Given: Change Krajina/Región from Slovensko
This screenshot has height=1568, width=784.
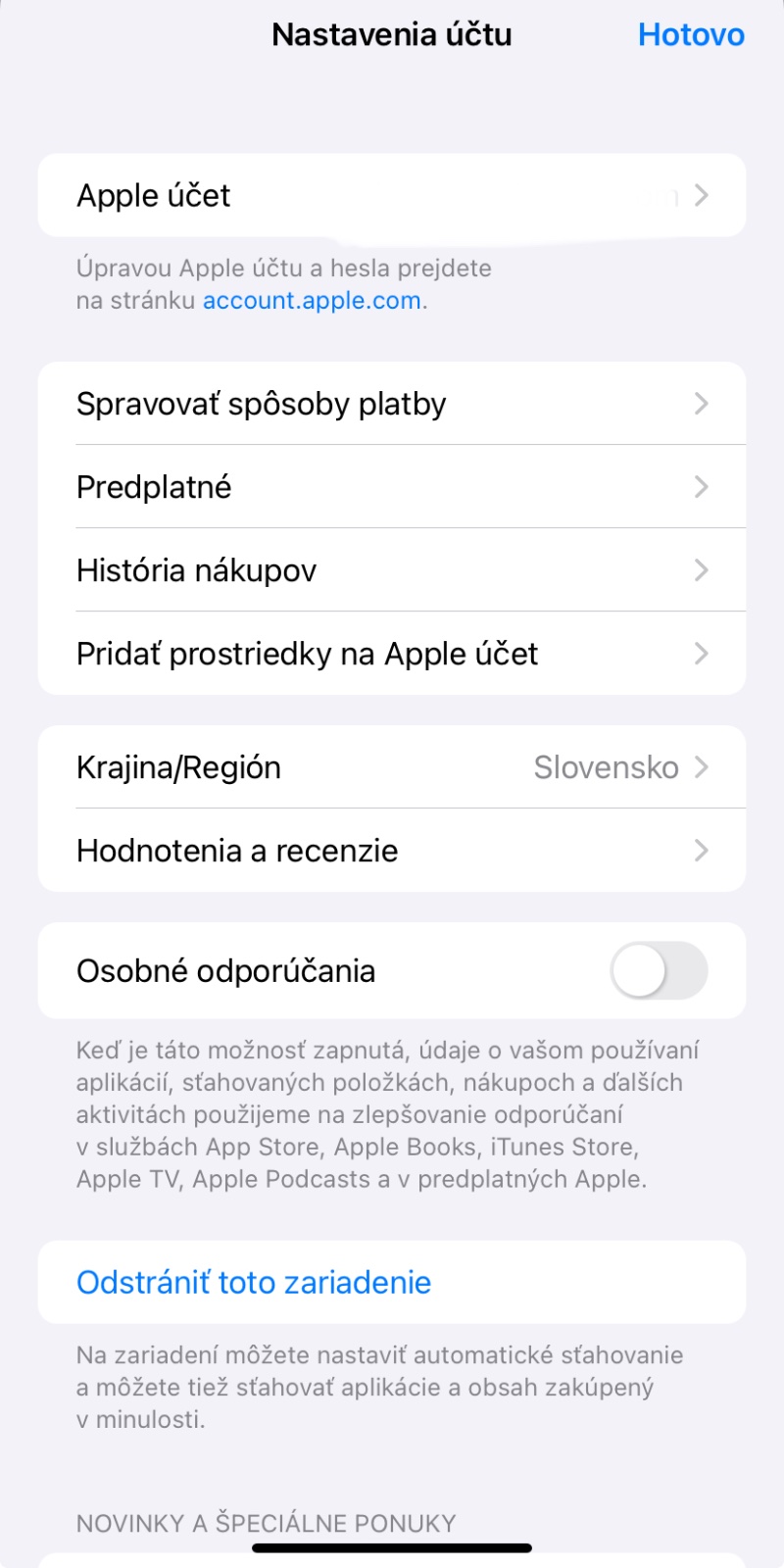Looking at the screenshot, I should 392,767.
